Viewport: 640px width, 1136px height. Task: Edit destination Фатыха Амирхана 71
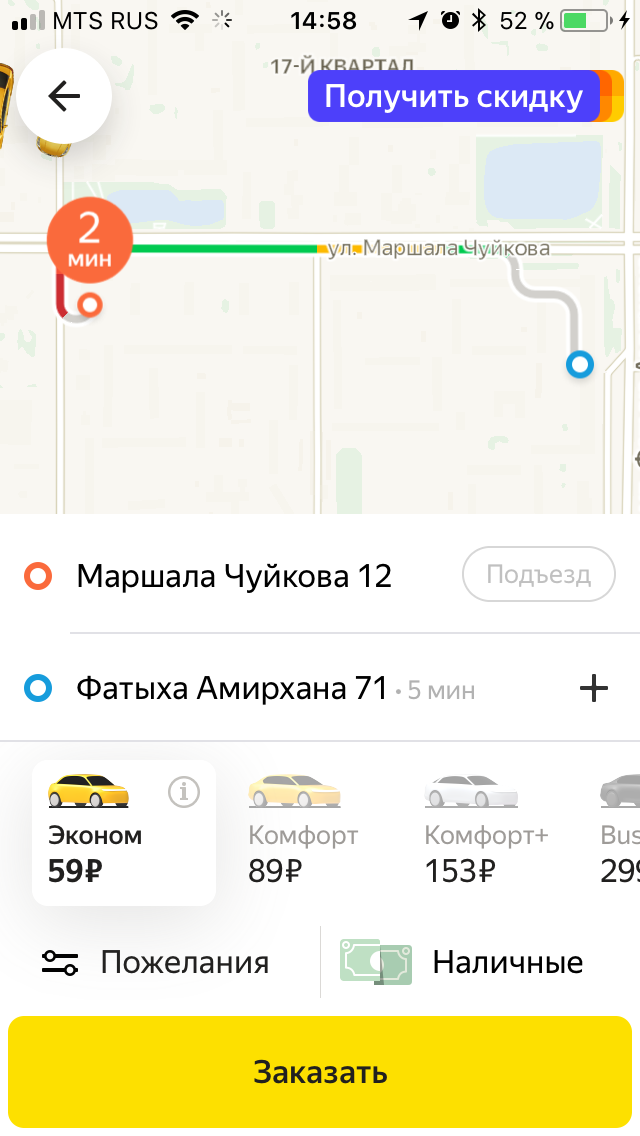click(x=232, y=689)
